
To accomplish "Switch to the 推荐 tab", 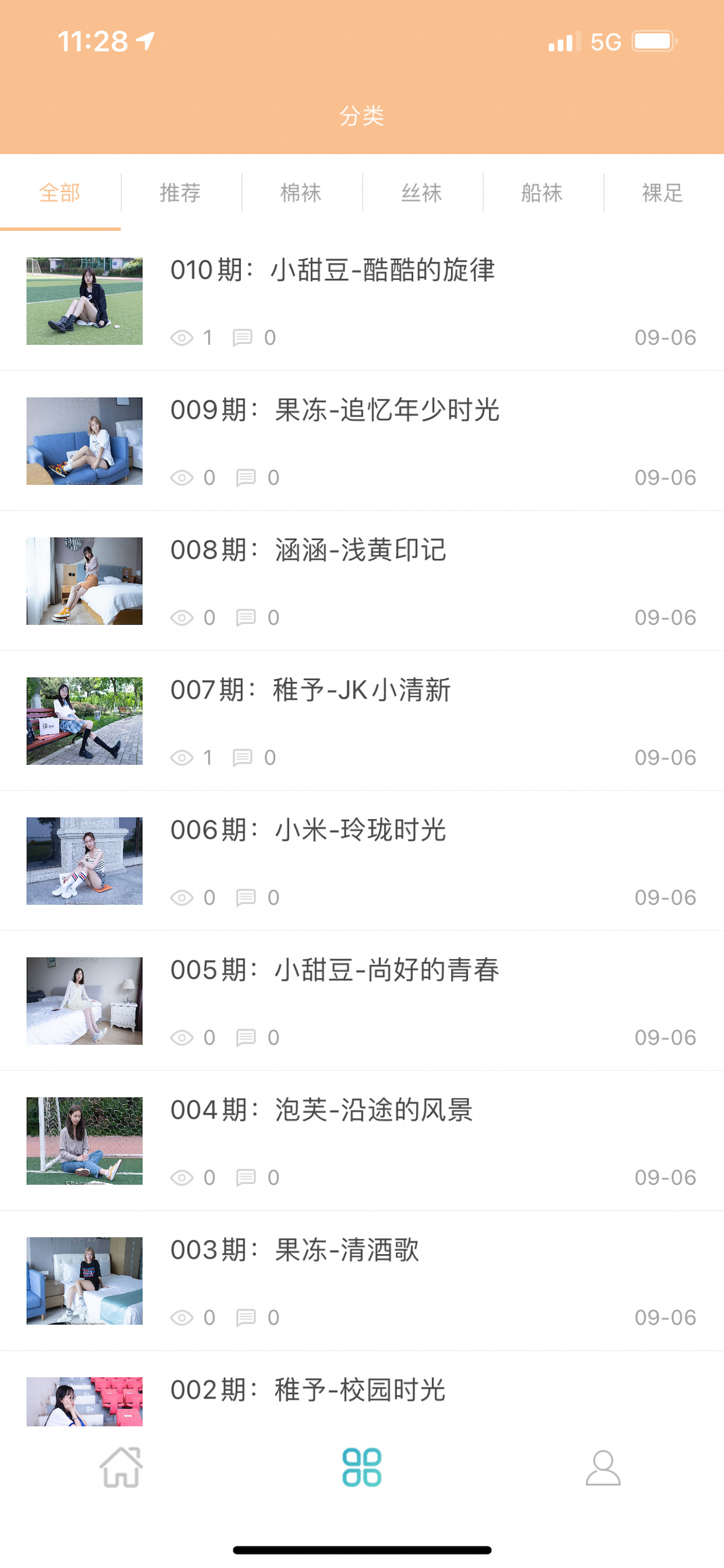I will click(x=181, y=193).
